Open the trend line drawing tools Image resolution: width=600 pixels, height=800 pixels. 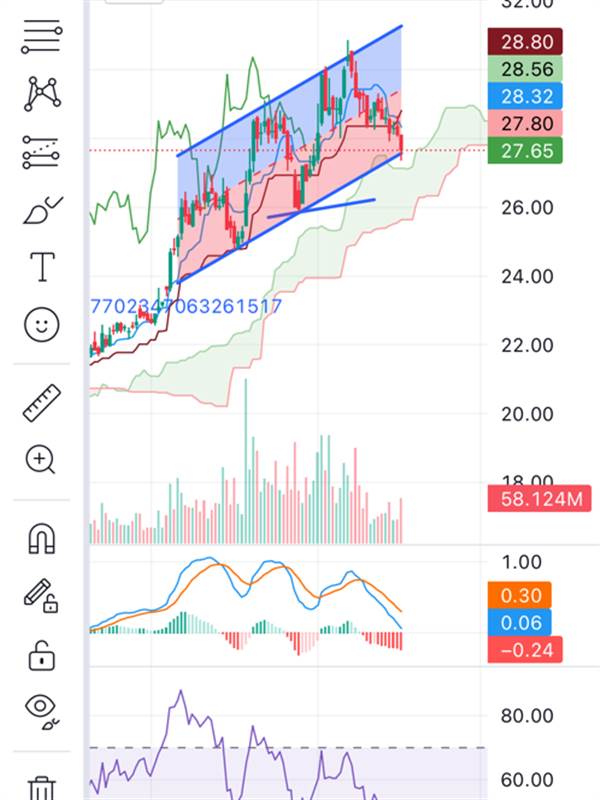[x=41, y=38]
